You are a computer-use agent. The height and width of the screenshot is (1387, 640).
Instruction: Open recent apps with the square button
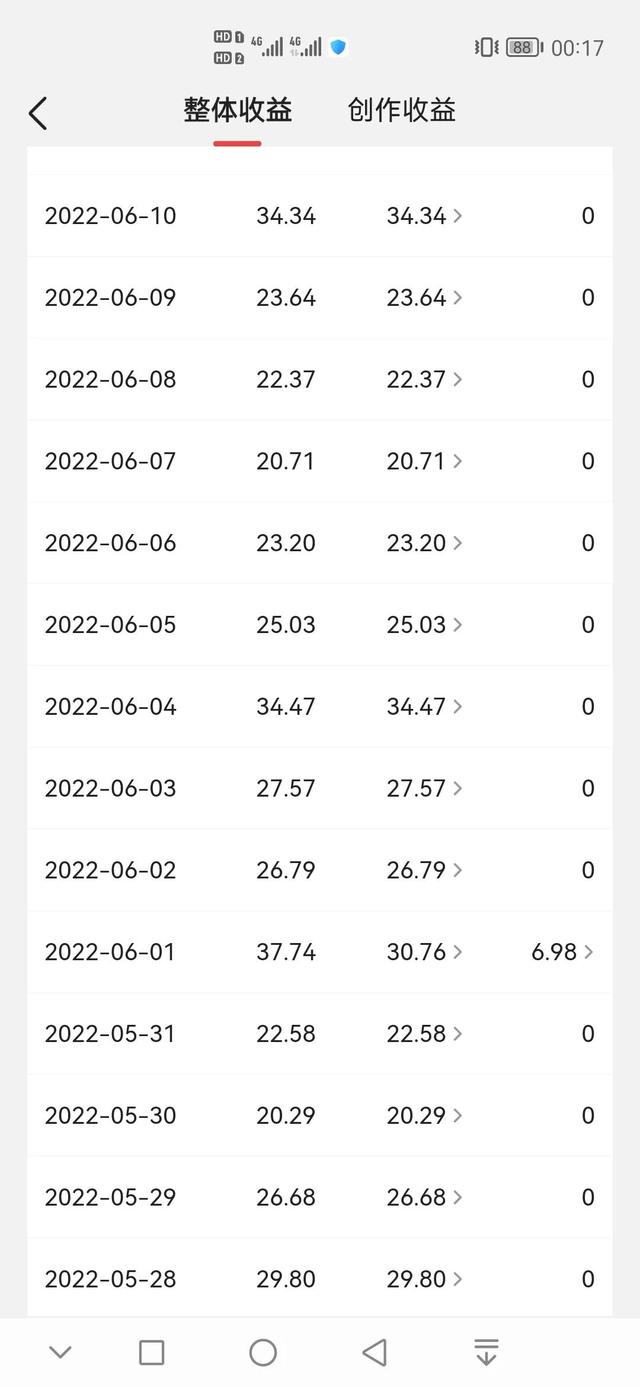click(152, 1353)
